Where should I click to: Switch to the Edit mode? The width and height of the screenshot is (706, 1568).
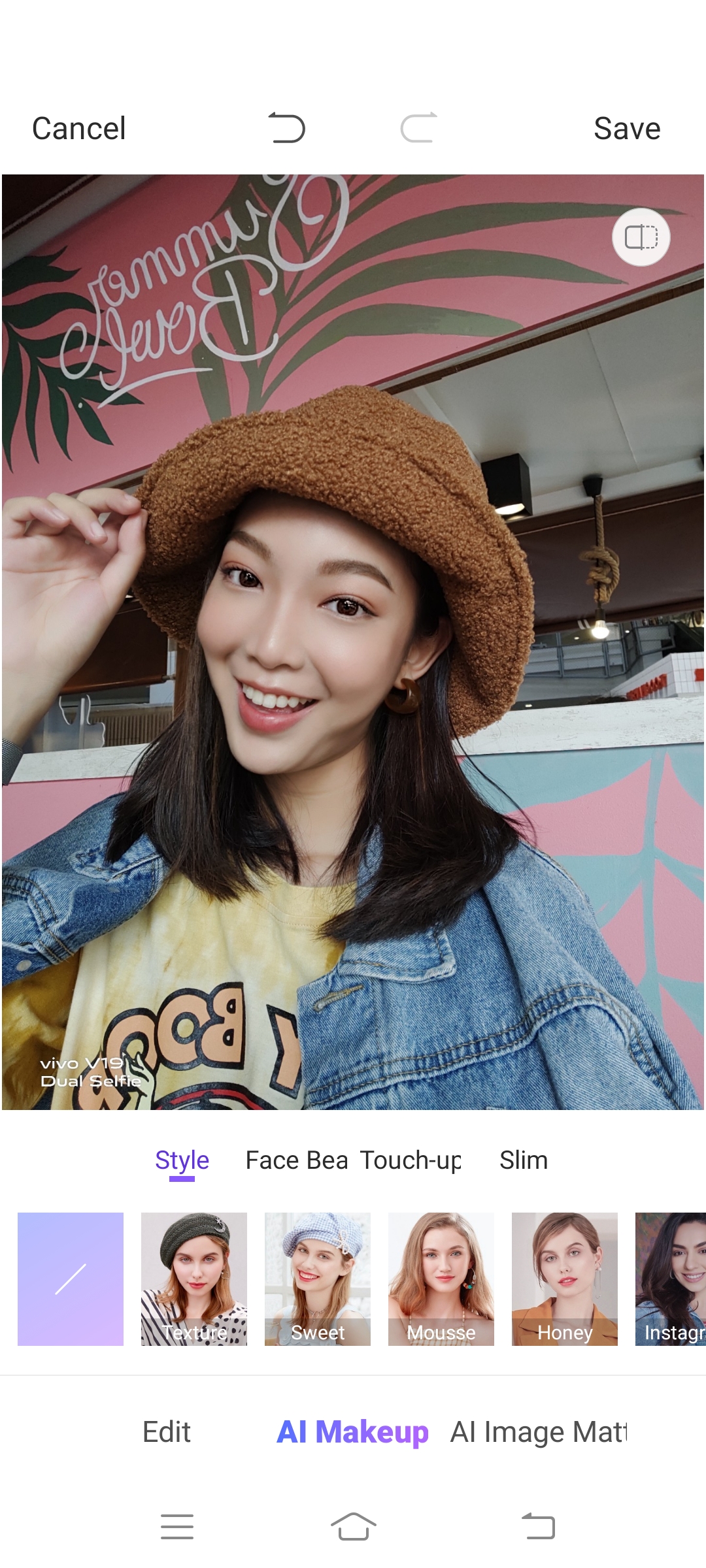pyautogui.click(x=167, y=1432)
